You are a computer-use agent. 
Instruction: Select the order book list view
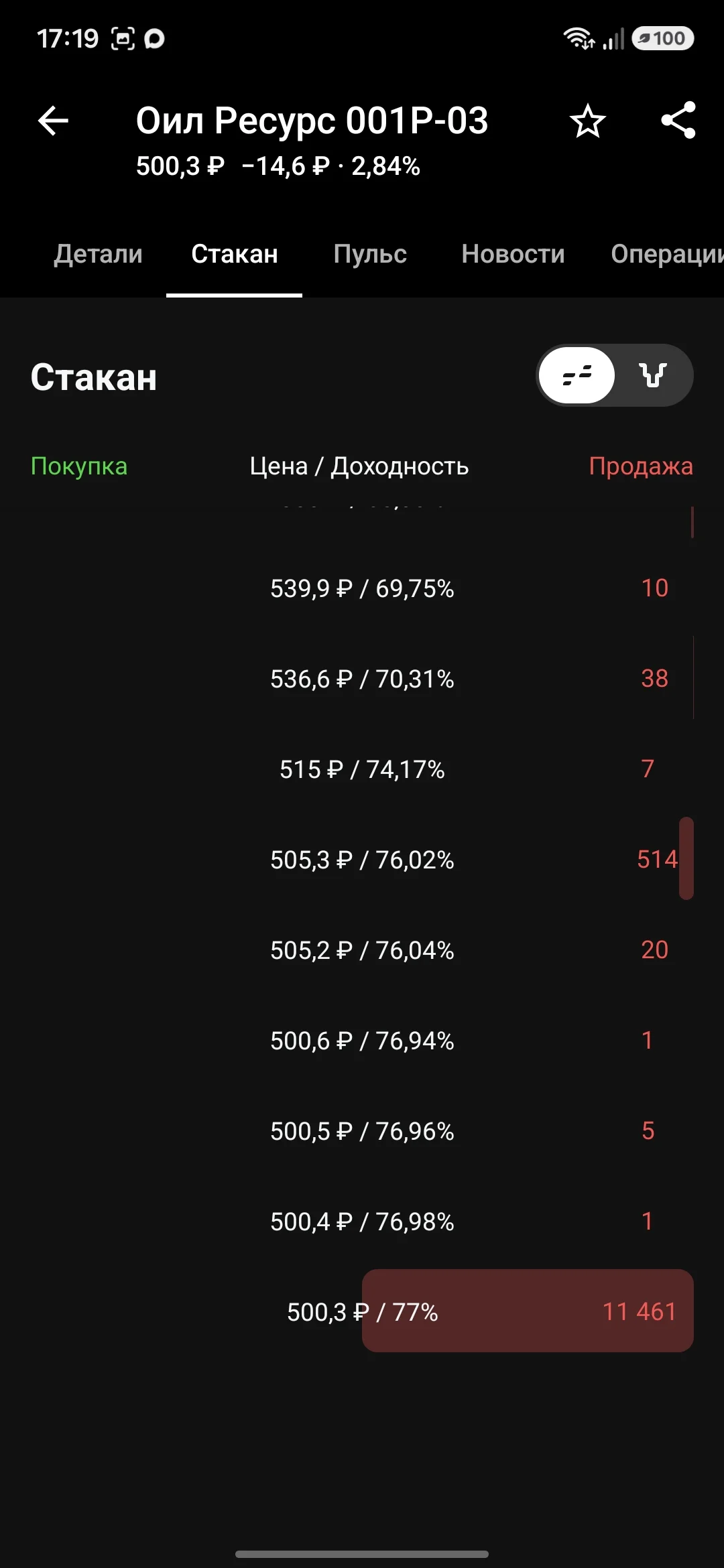point(577,375)
